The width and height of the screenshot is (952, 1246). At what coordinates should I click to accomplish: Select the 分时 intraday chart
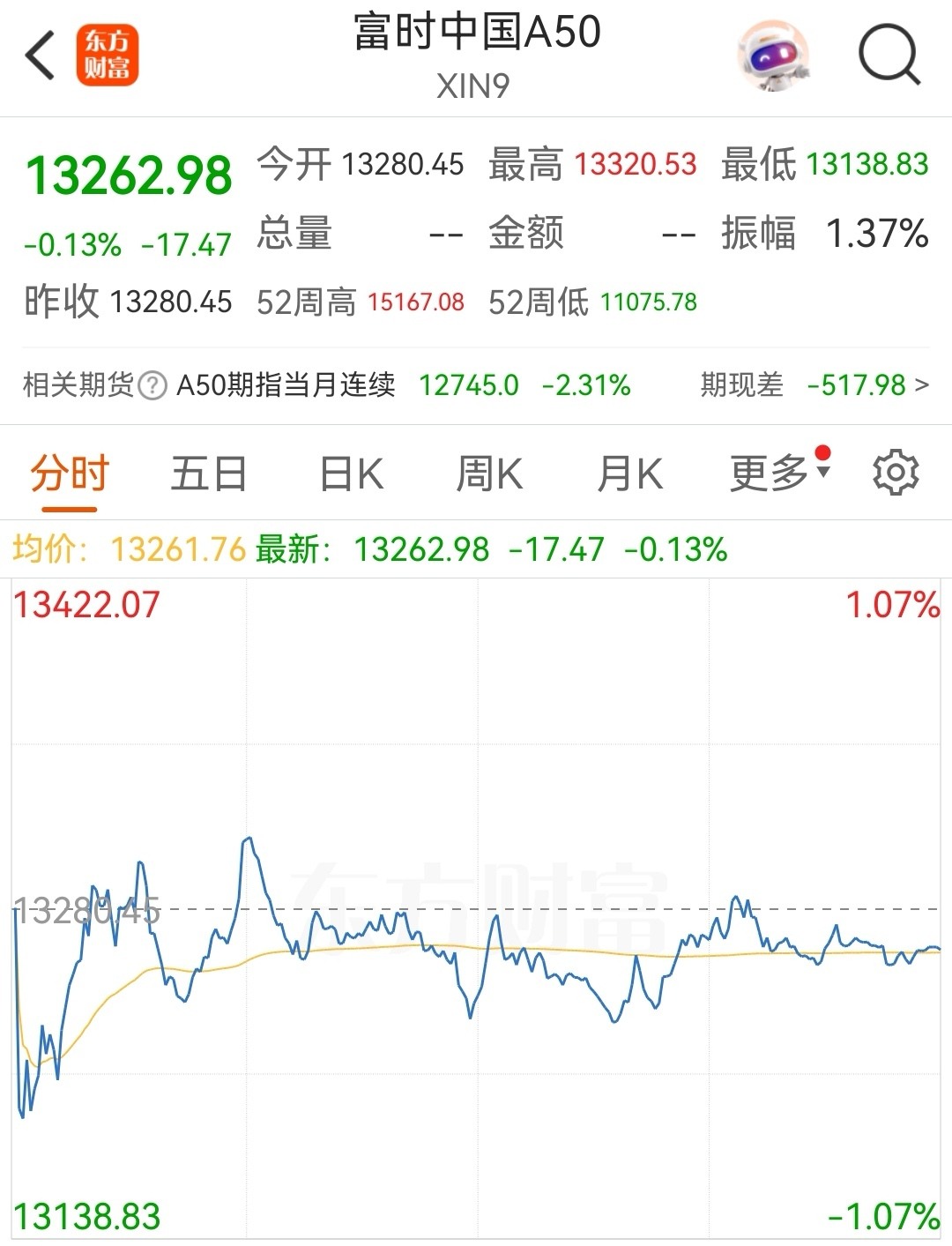click(69, 473)
